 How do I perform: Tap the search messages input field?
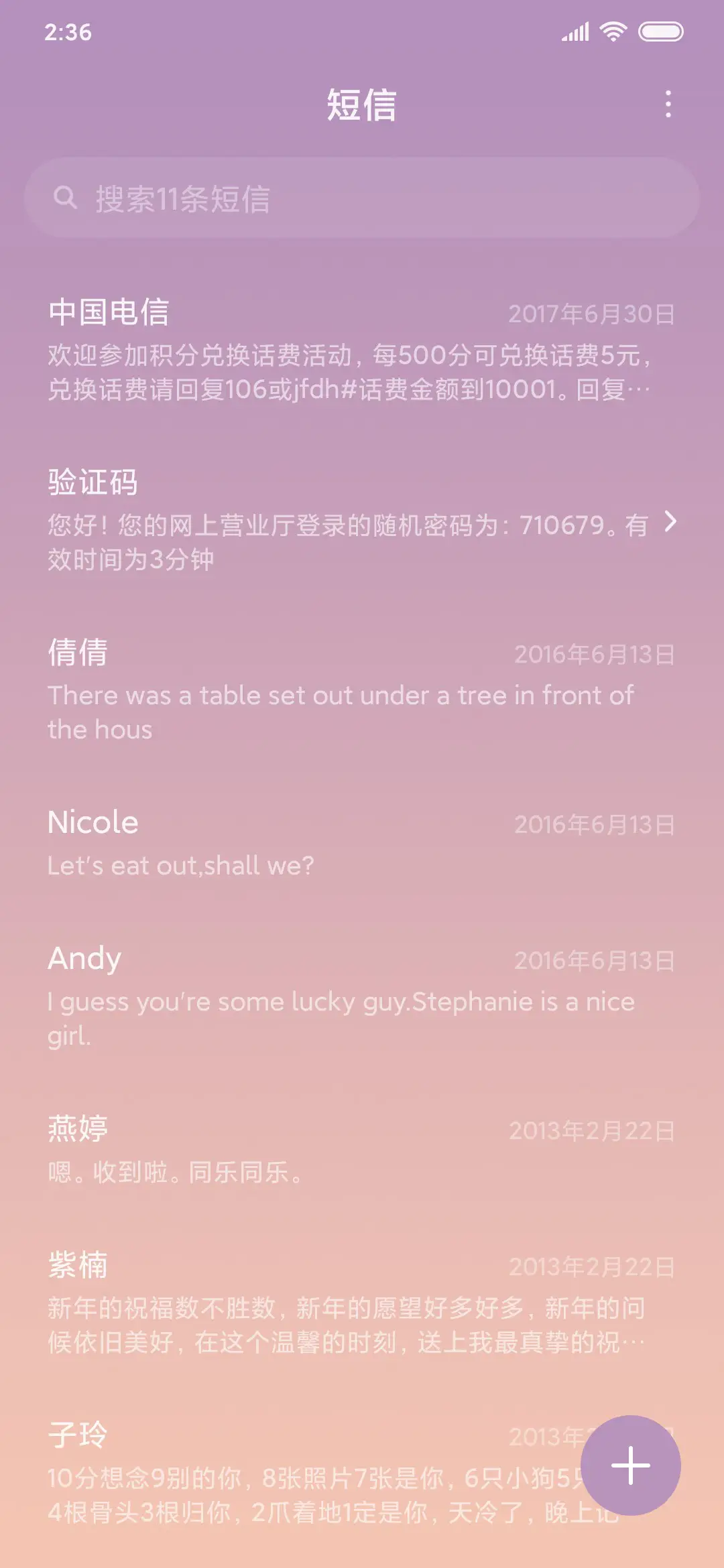tap(362, 196)
